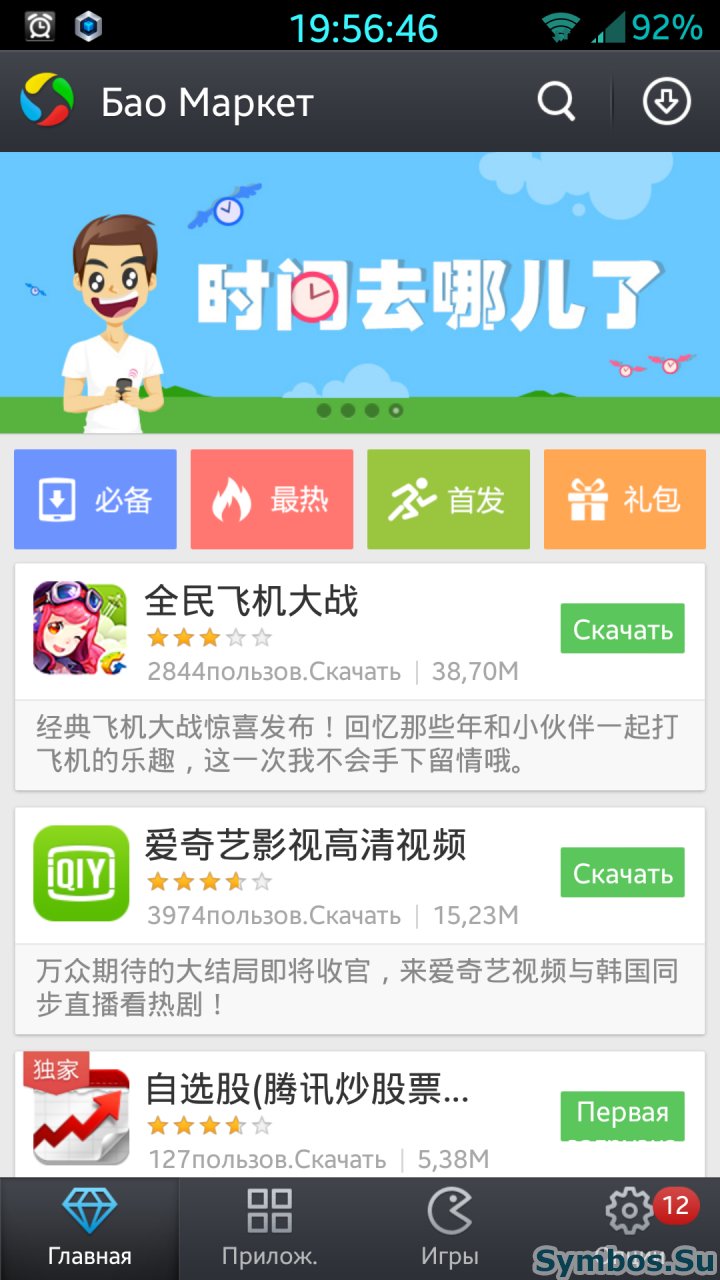720x1280 pixels.
Task: Open the search icon in the app bar
Action: (556, 101)
